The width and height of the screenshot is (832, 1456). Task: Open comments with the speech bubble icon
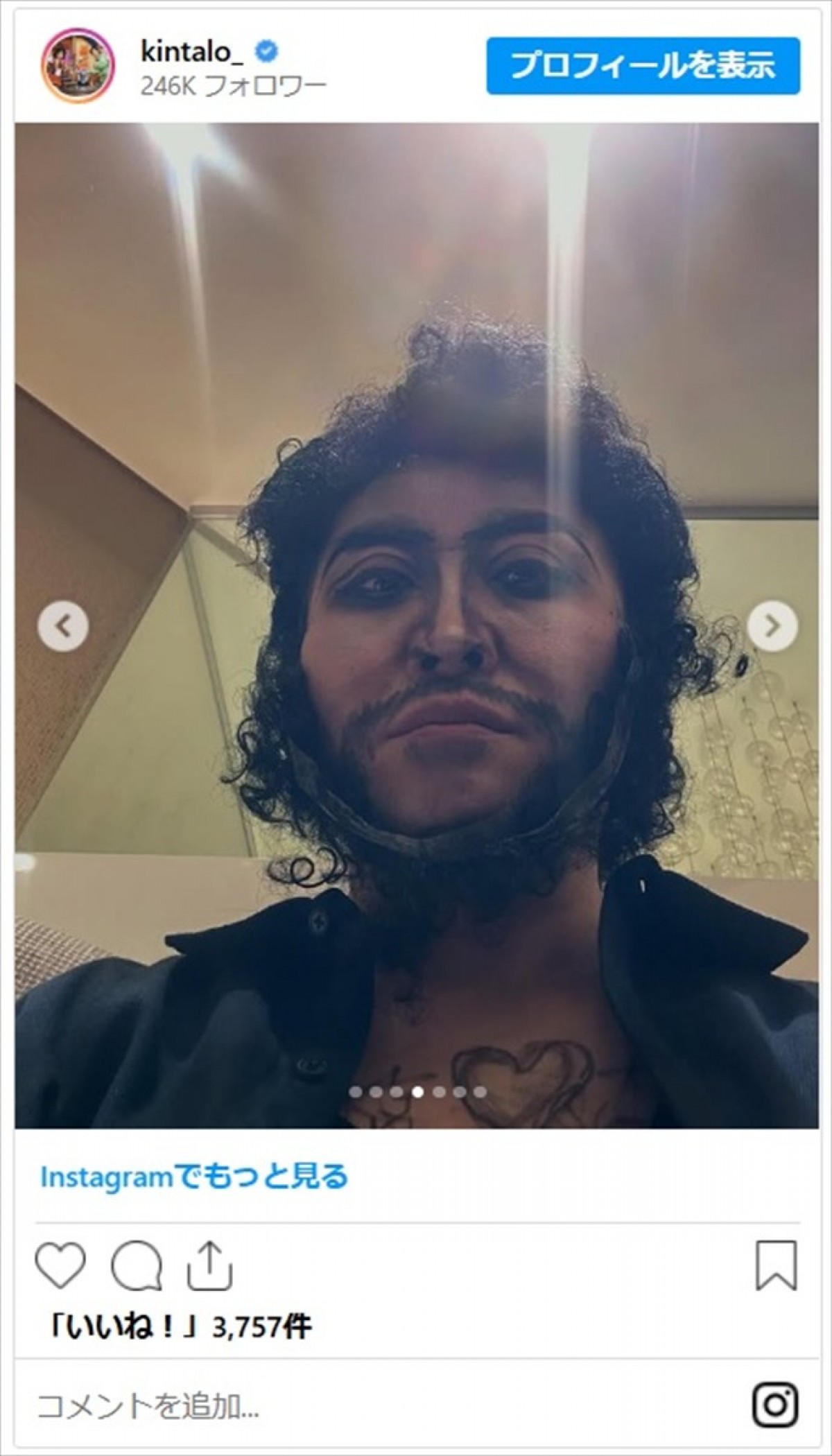tap(137, 1265)
